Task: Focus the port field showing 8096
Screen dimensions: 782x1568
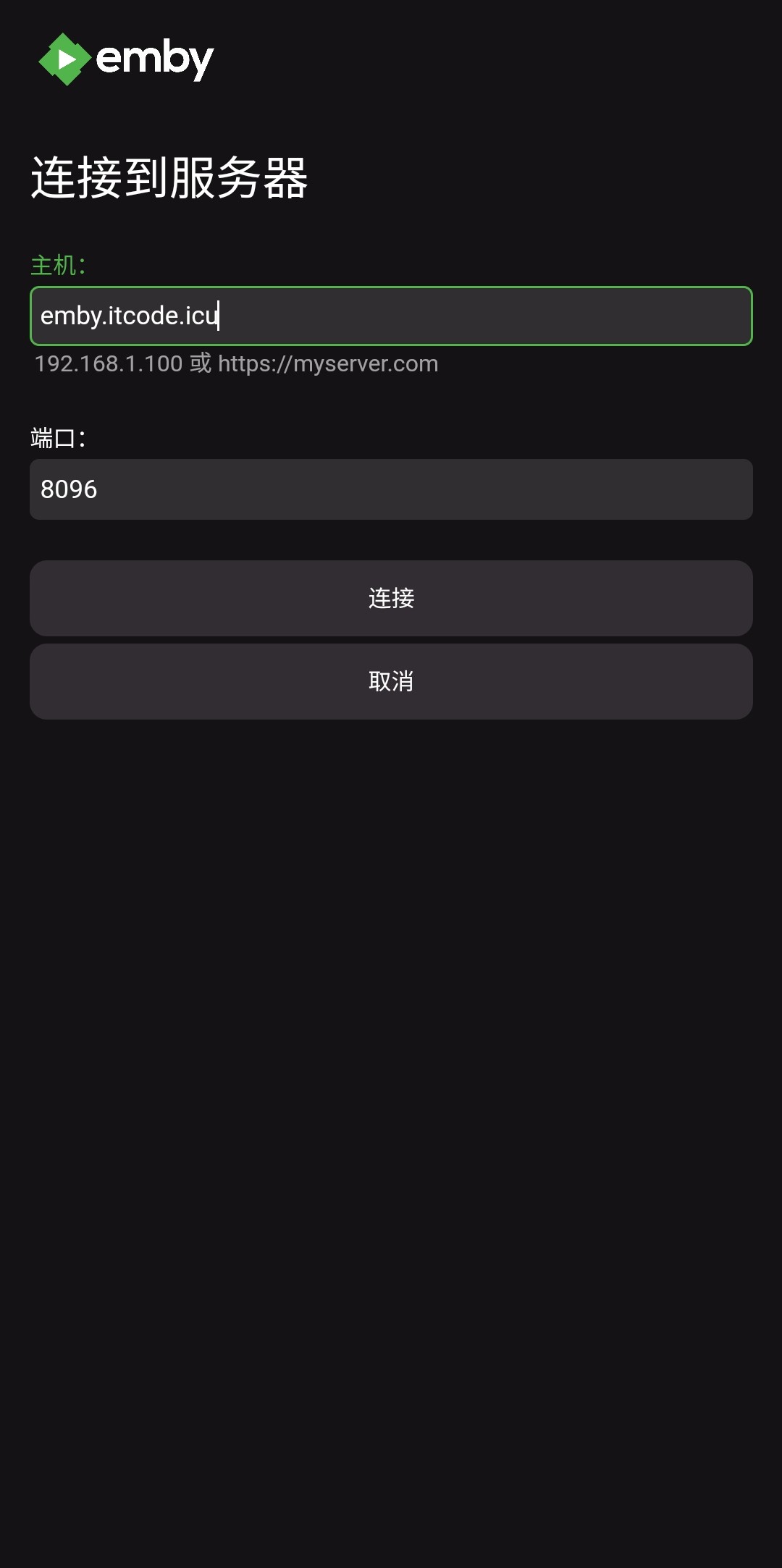Action: coord(391,489)
